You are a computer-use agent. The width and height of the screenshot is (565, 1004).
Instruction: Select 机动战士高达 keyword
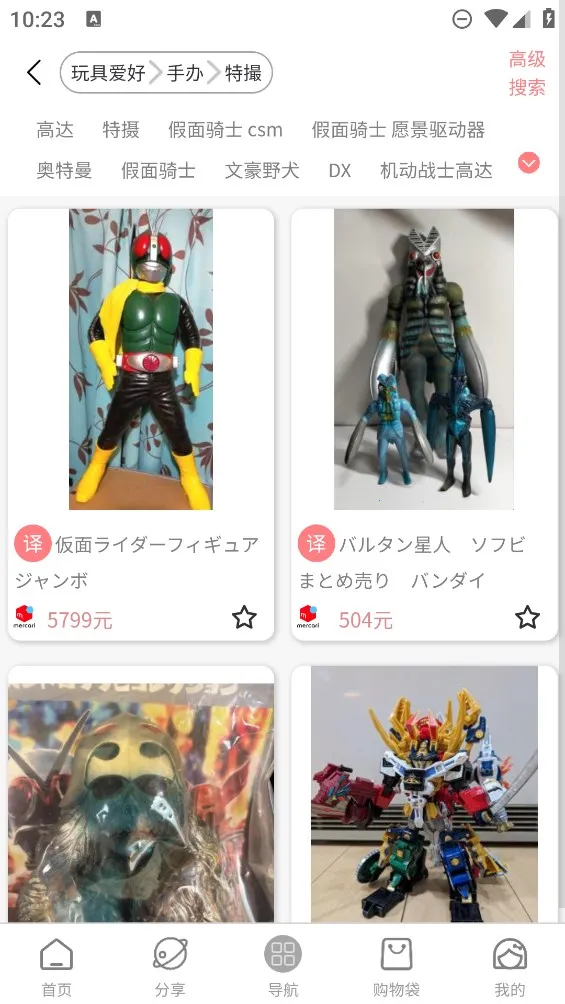[x=436, y=170]
